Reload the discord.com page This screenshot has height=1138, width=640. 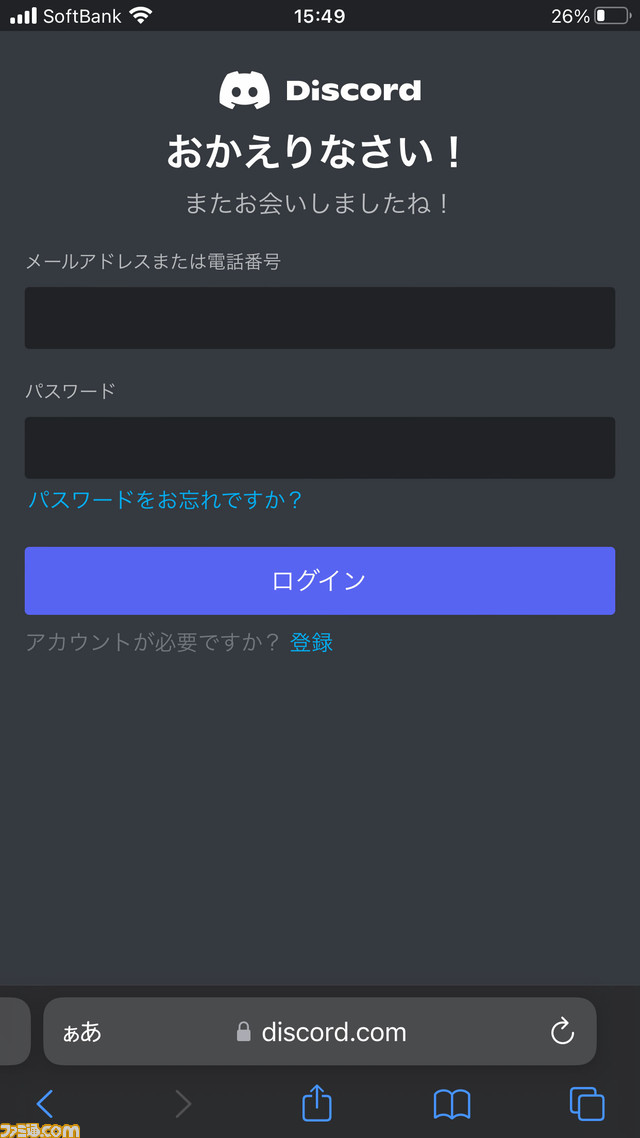[x=562, y=1031]
